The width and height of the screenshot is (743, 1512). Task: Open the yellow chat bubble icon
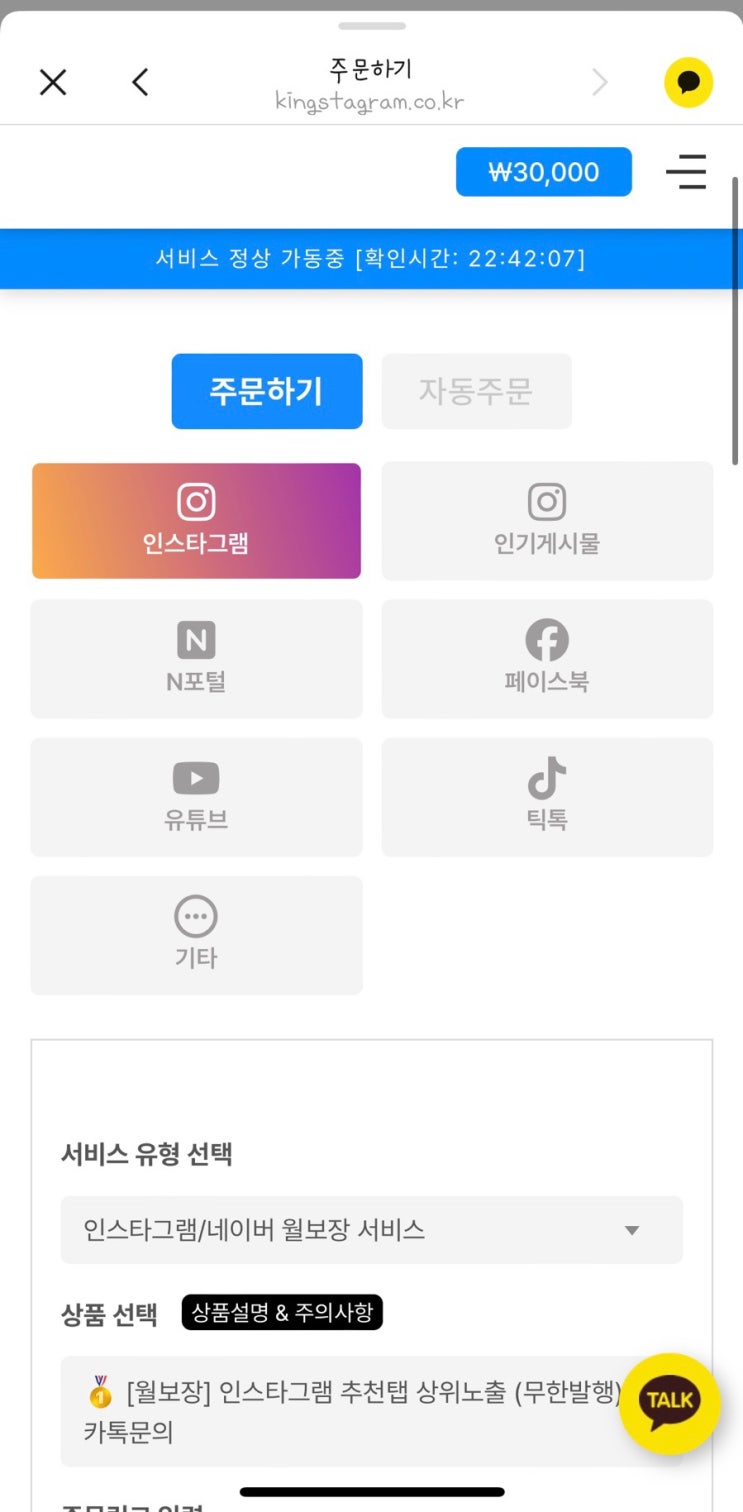click(688, 82)
